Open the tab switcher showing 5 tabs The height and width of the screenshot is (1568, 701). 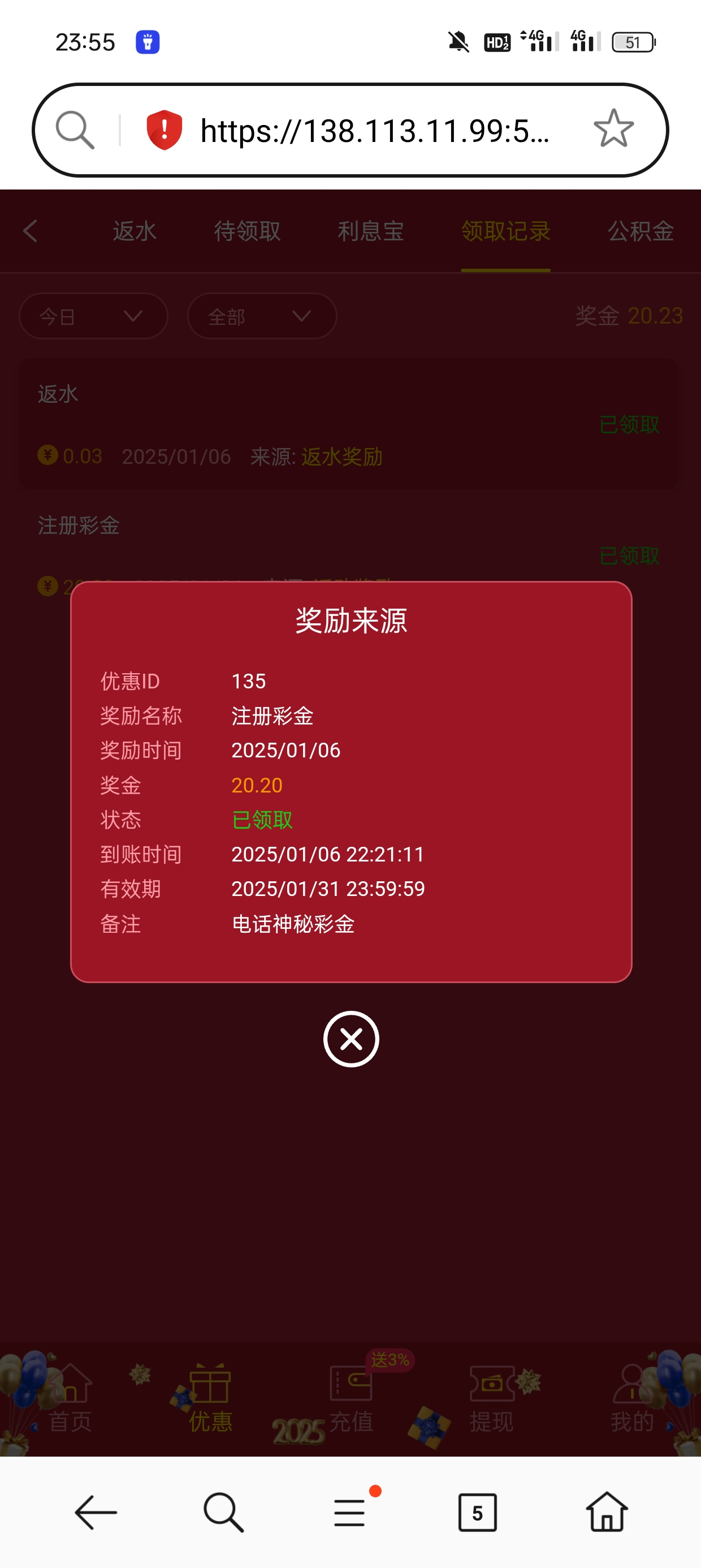[x=477, y=1512]
